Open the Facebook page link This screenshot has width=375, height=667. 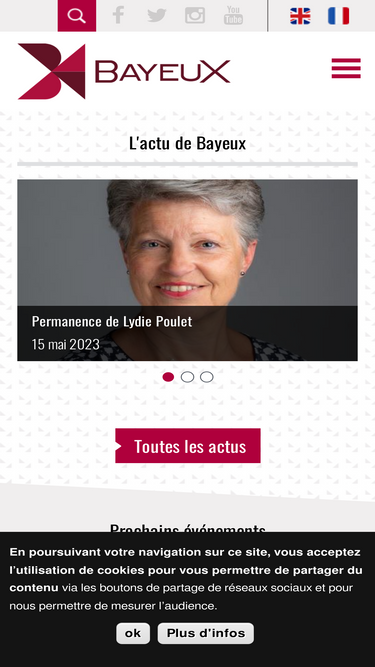pos(118,15)
